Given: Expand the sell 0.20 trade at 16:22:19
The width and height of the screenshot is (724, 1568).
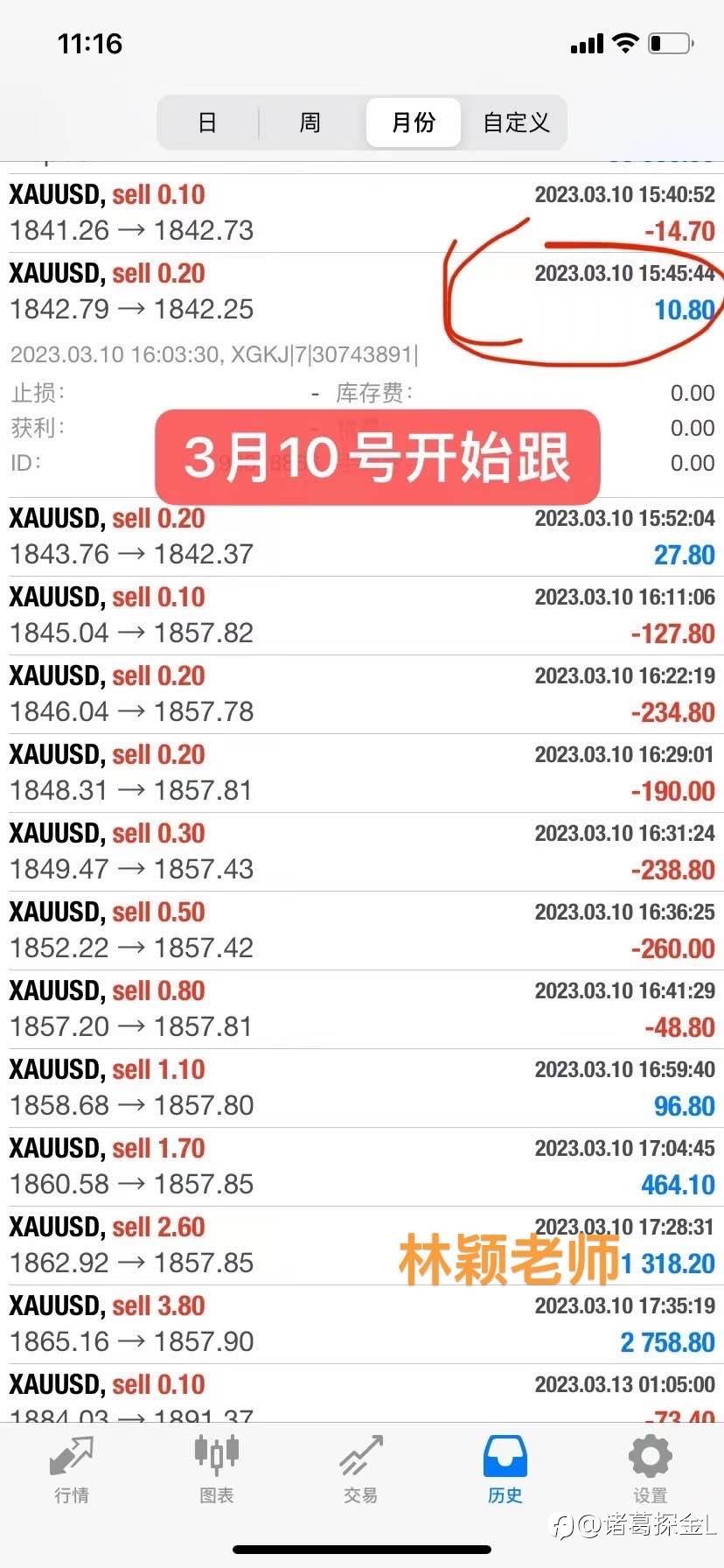Looking at the screenshot, I should [x=362, y=695].
